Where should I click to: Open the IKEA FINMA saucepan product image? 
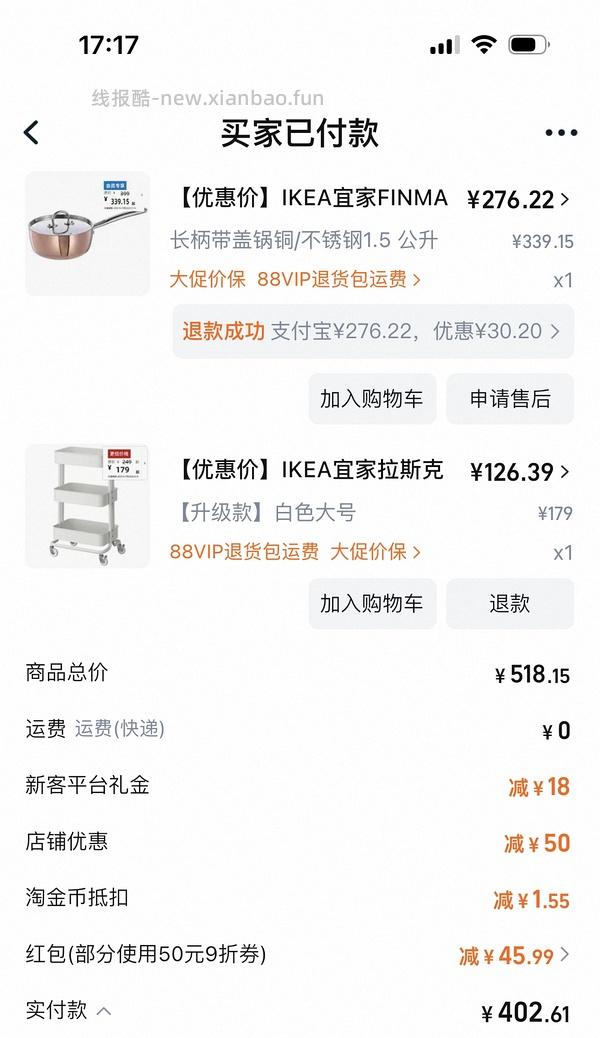click(87, 233)
